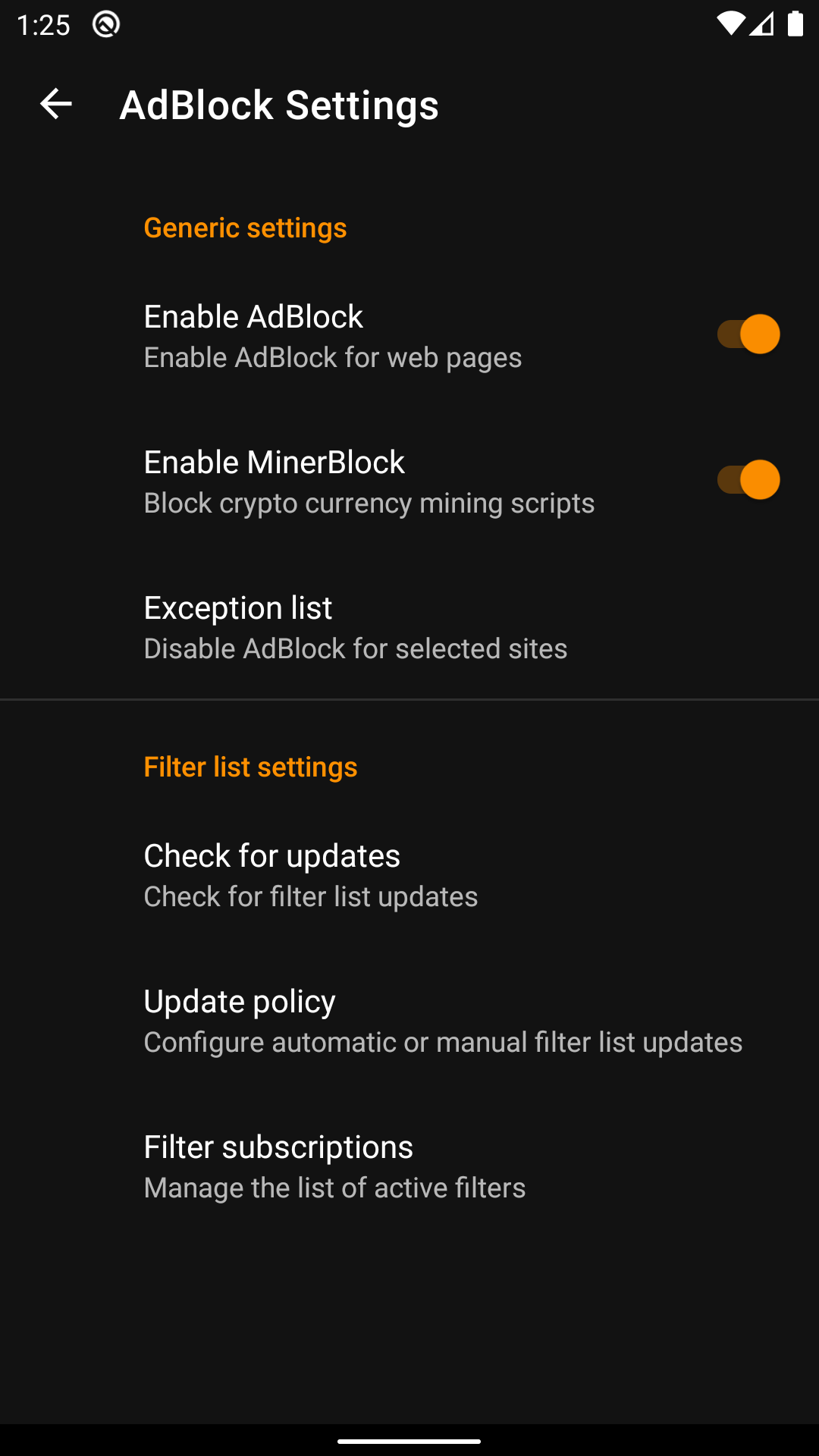Open the Exception list

click(x=237, y=607)
